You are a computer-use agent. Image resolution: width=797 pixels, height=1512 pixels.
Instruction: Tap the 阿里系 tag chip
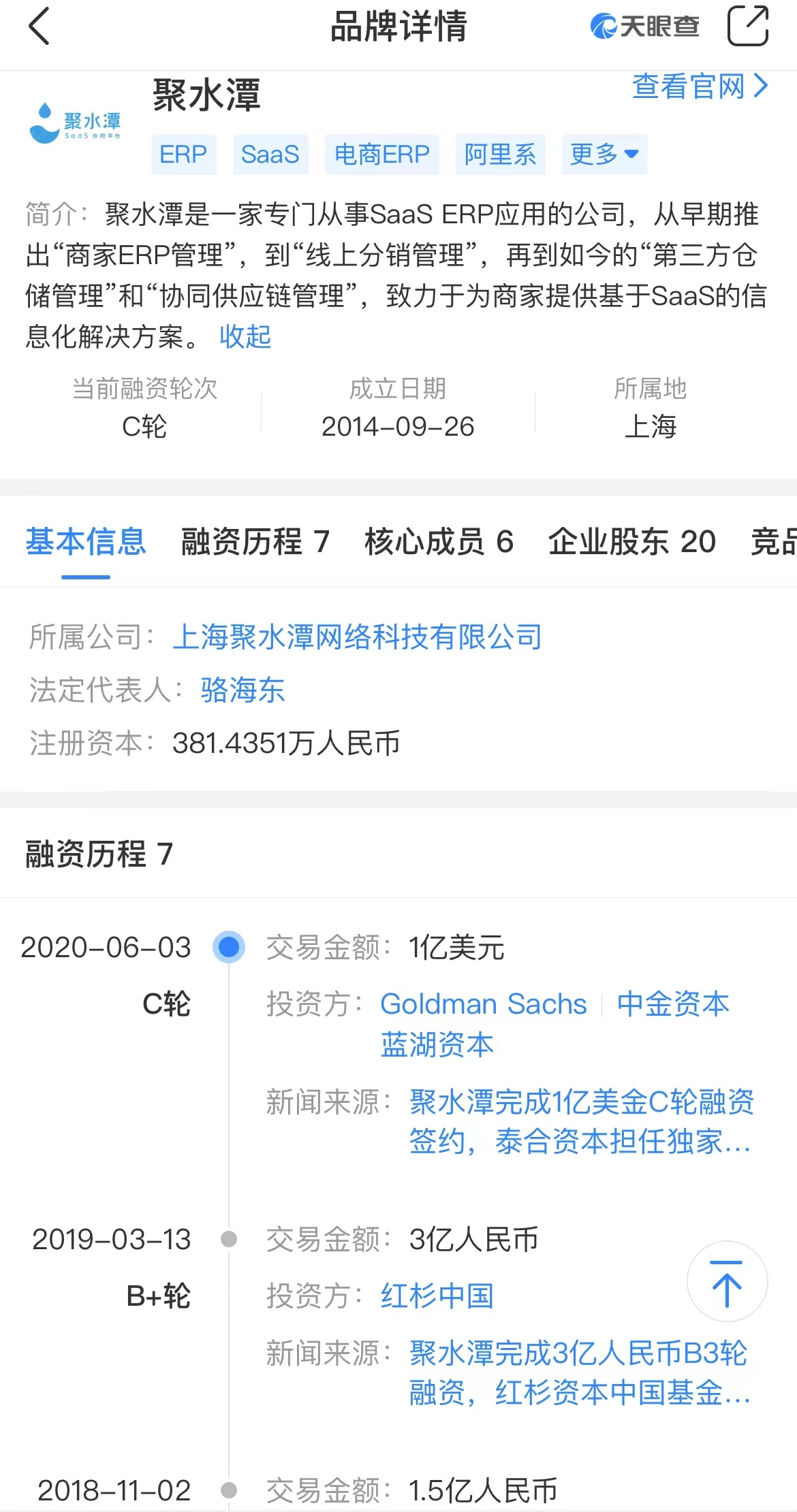[x=500, y=155]
